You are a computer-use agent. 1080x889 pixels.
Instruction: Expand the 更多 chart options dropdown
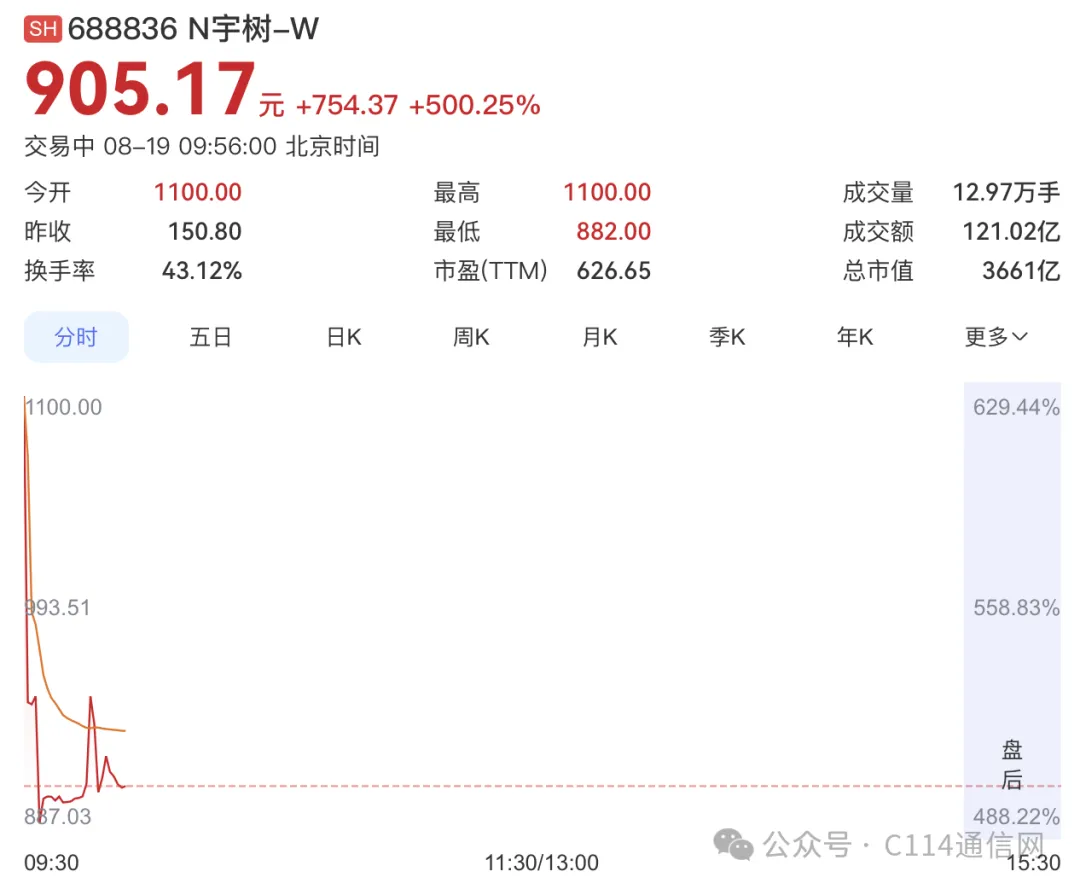[x=996, y=337]
